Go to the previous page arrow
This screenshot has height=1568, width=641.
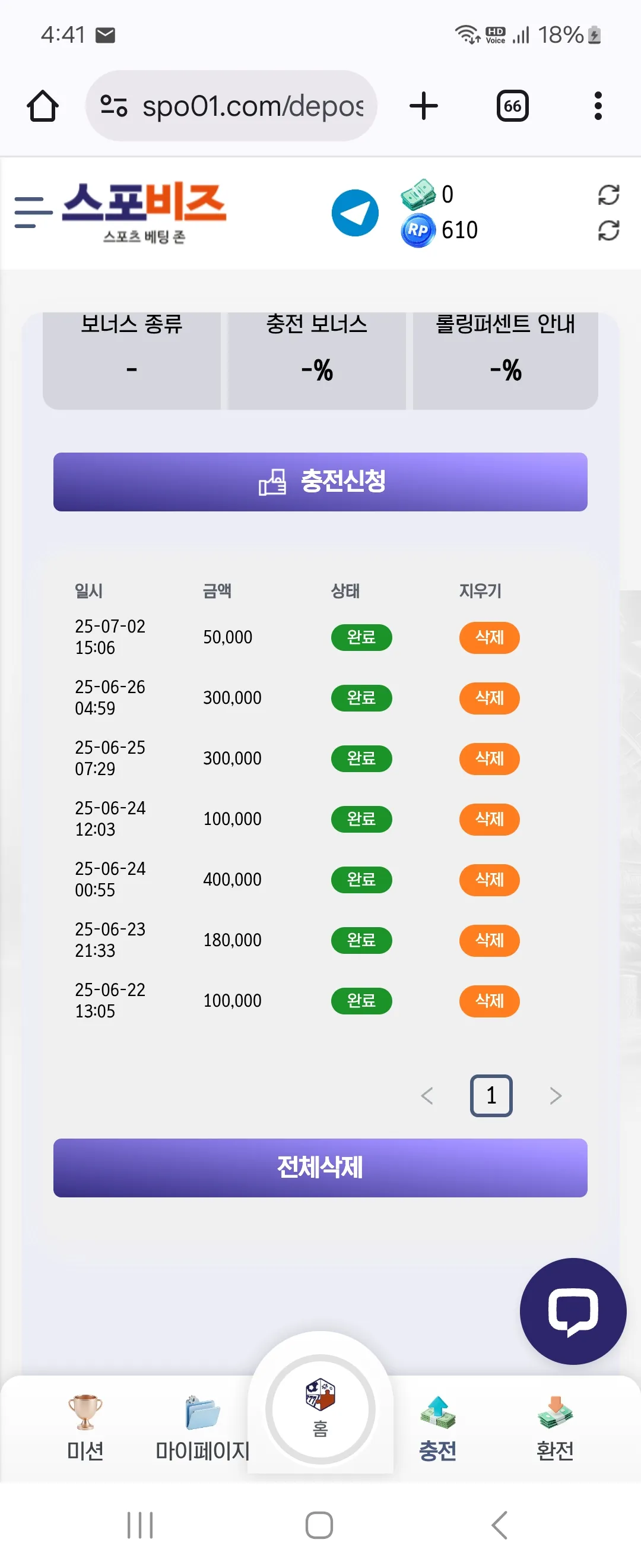(x=427, y=1096)
